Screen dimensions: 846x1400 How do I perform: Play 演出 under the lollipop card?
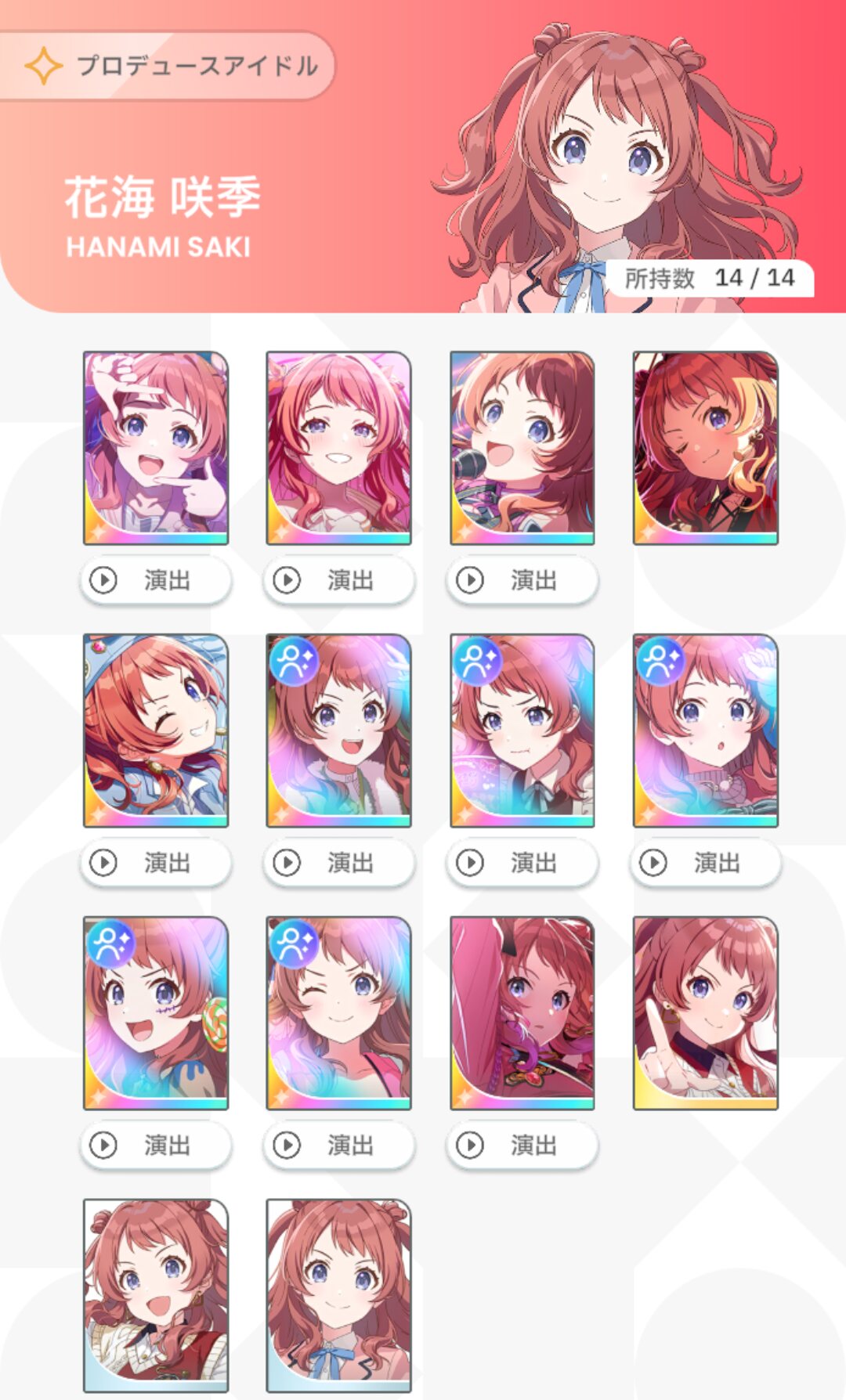156,1146
